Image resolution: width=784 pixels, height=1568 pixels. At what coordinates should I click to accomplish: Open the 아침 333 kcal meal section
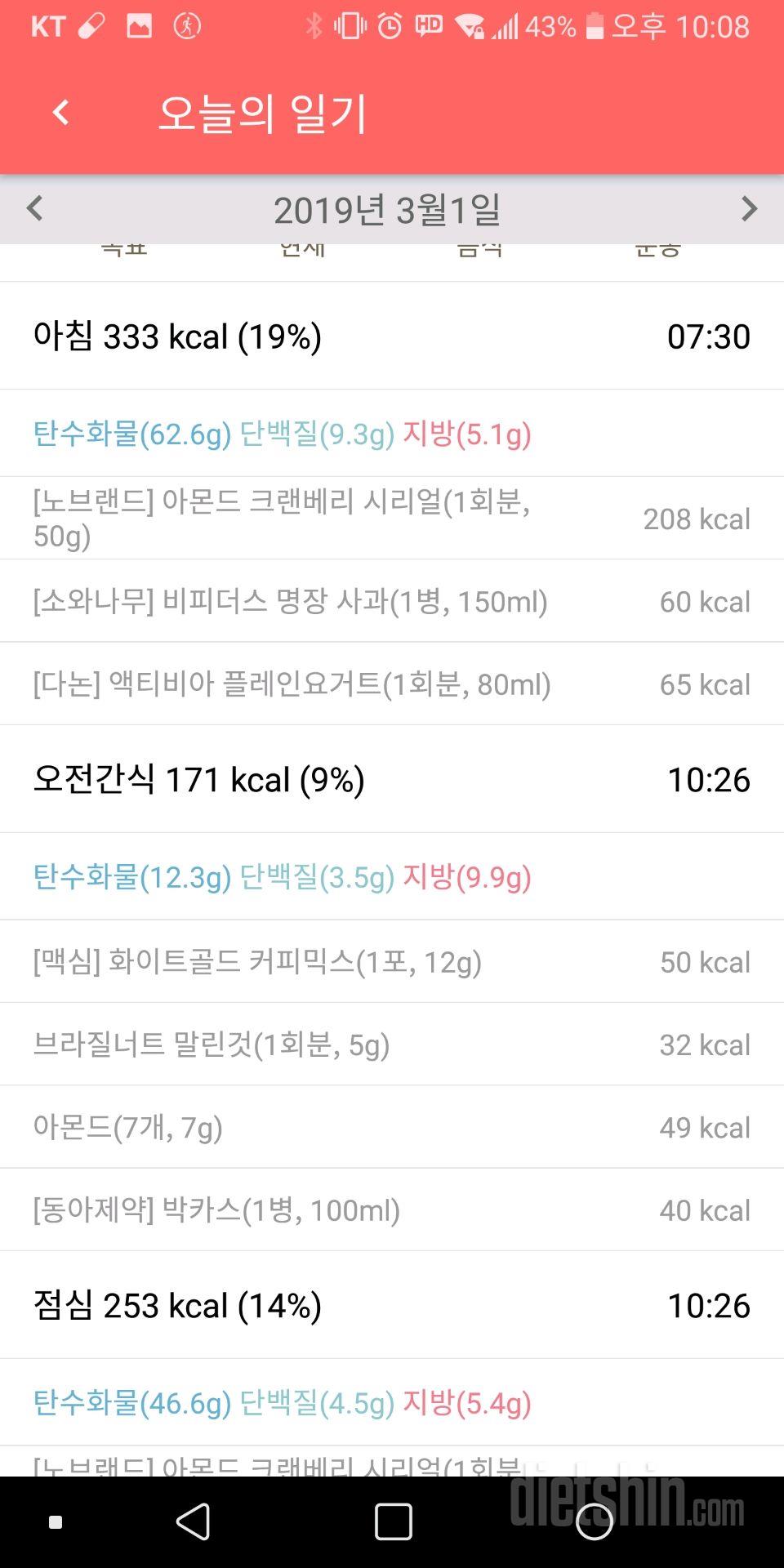[392, 336]
